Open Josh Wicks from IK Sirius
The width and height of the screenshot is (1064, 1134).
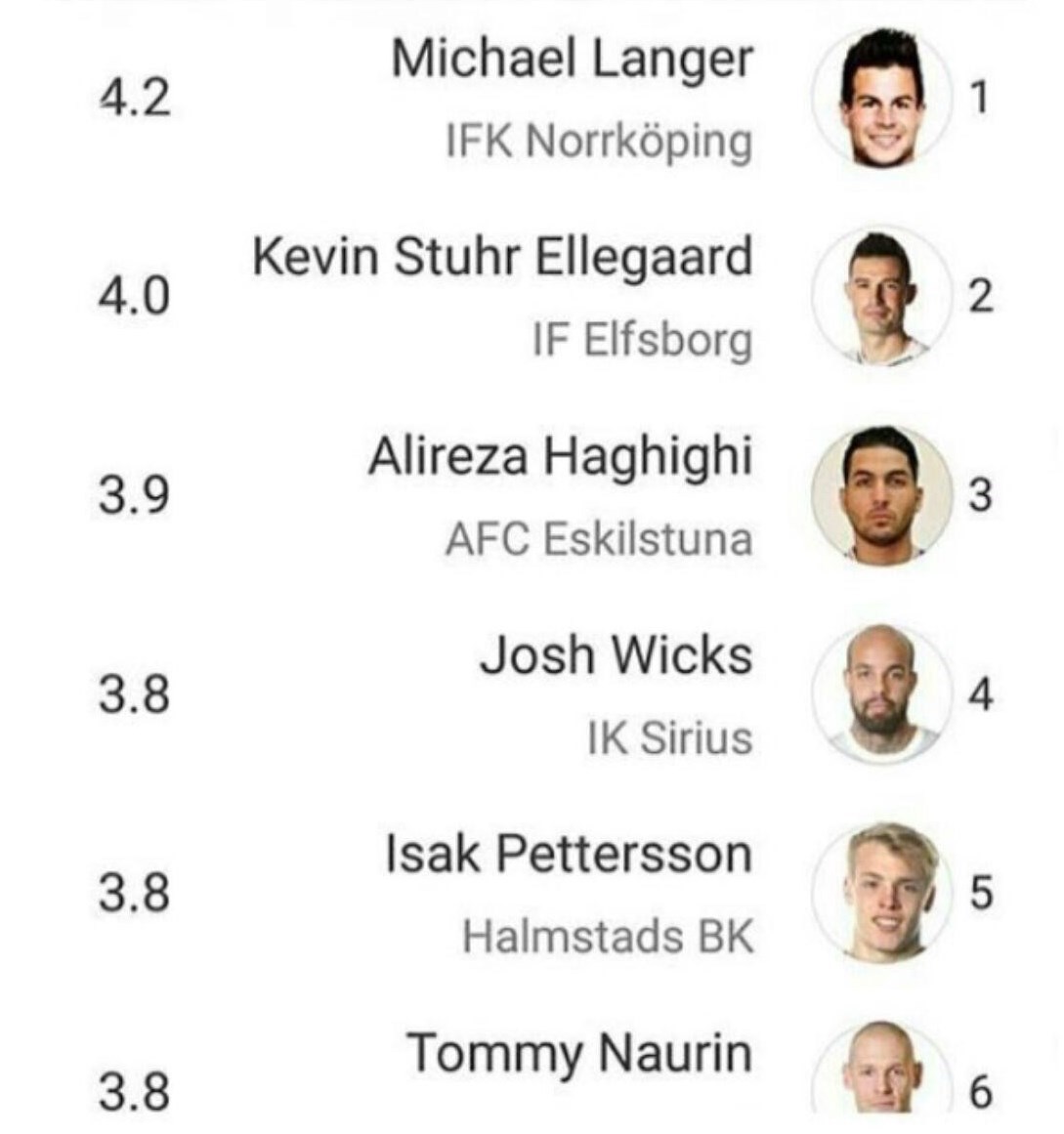616,655
